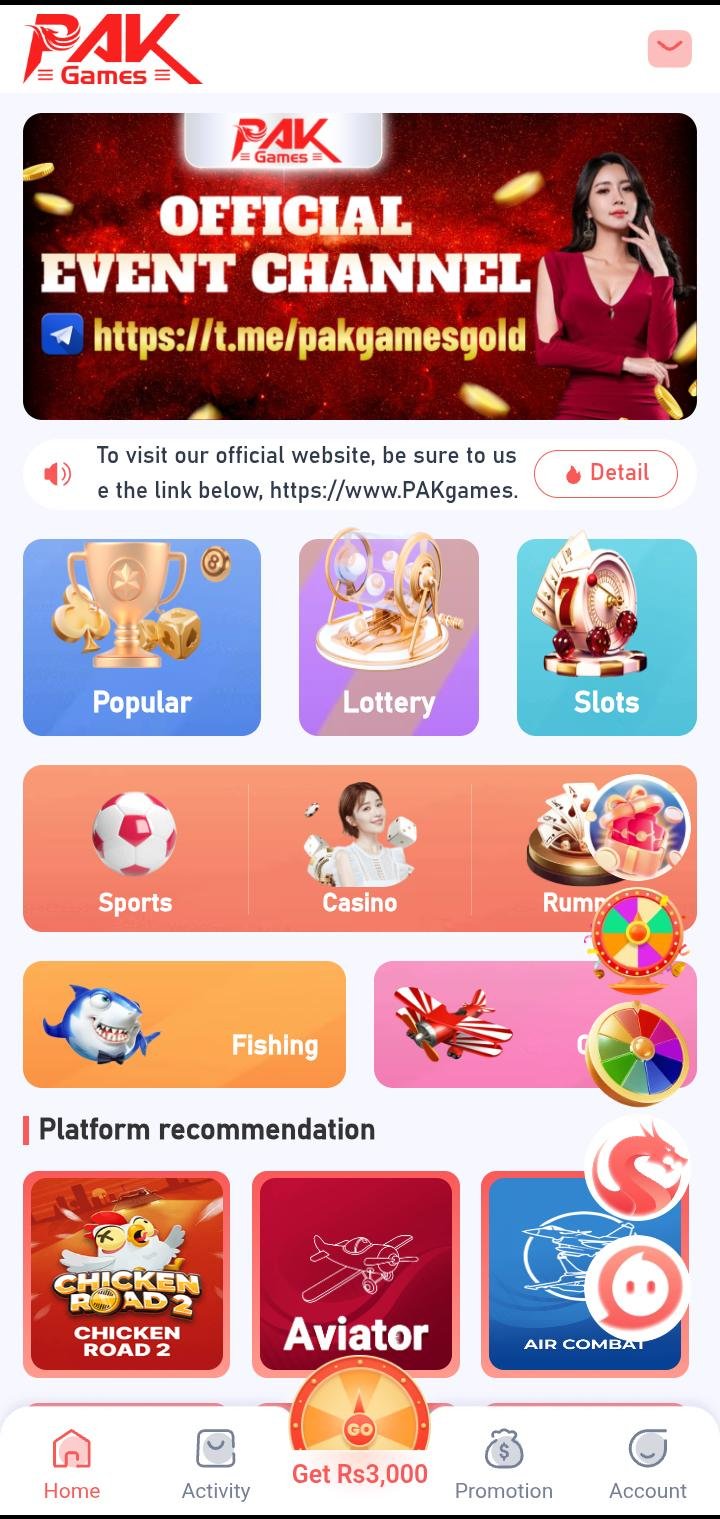Open the Official Event Channel banner
The height and width of the screenshot is (1519, 720).
(359, 266)
